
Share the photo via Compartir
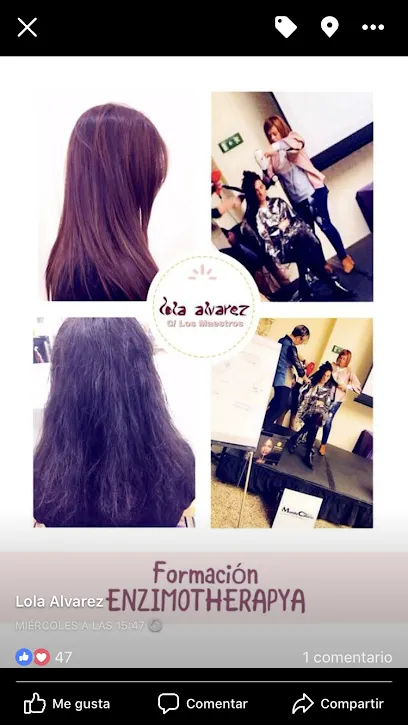[x=338, y=703]
